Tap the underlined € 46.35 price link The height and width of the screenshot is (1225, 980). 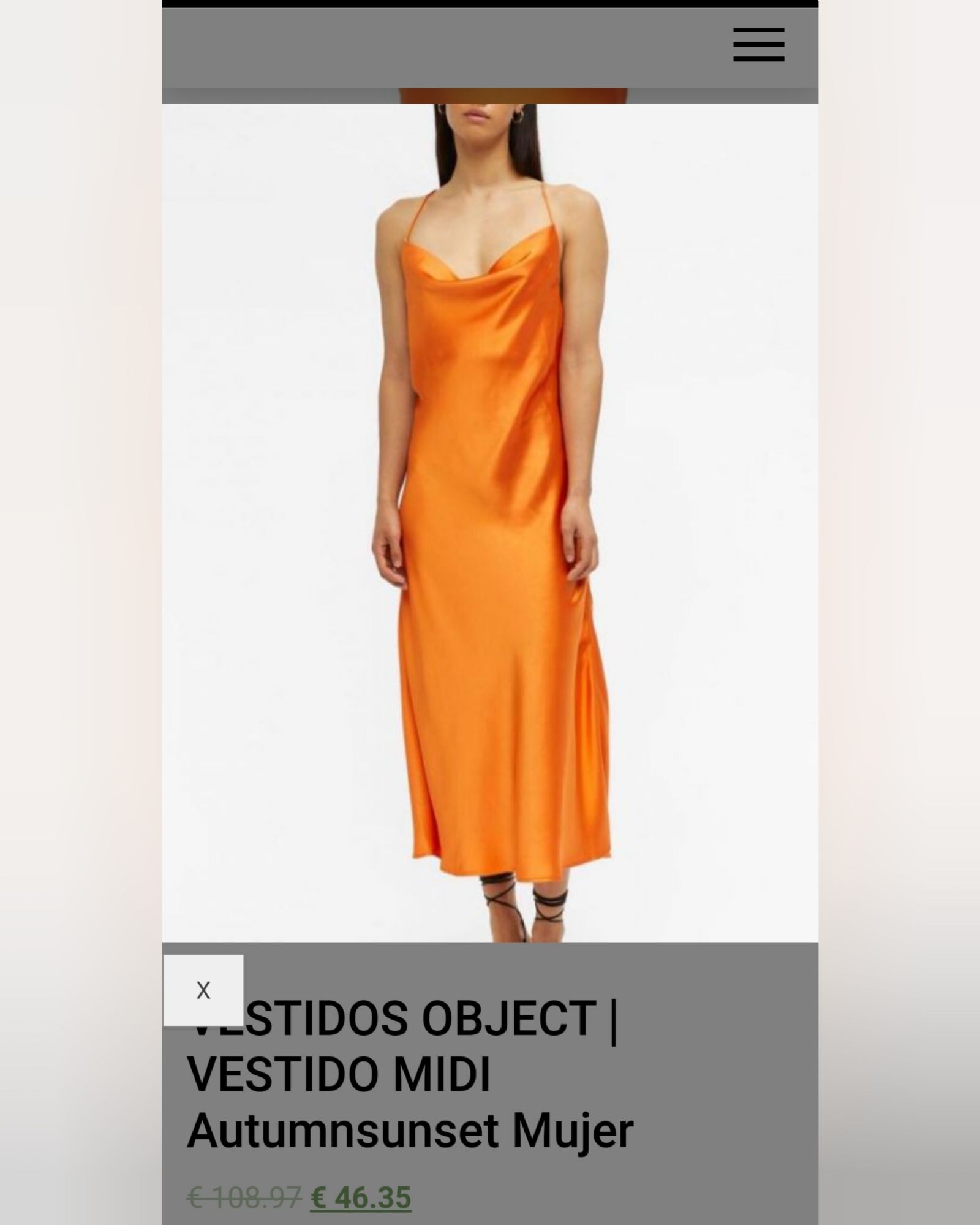pyautogui.click(x=361, y=1197)
